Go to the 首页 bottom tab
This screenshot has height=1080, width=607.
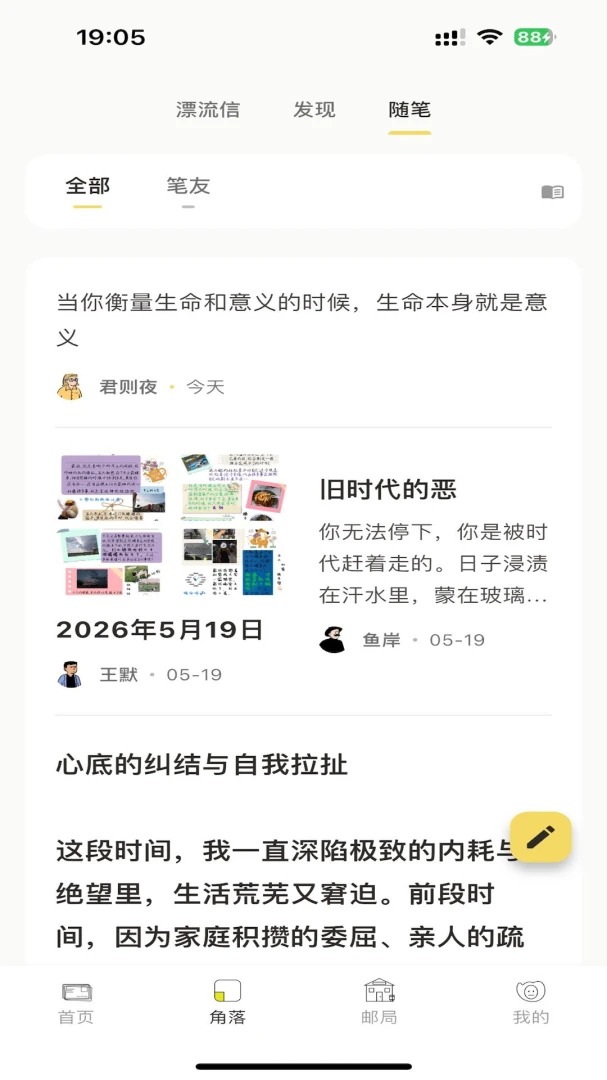point(76,1003)
